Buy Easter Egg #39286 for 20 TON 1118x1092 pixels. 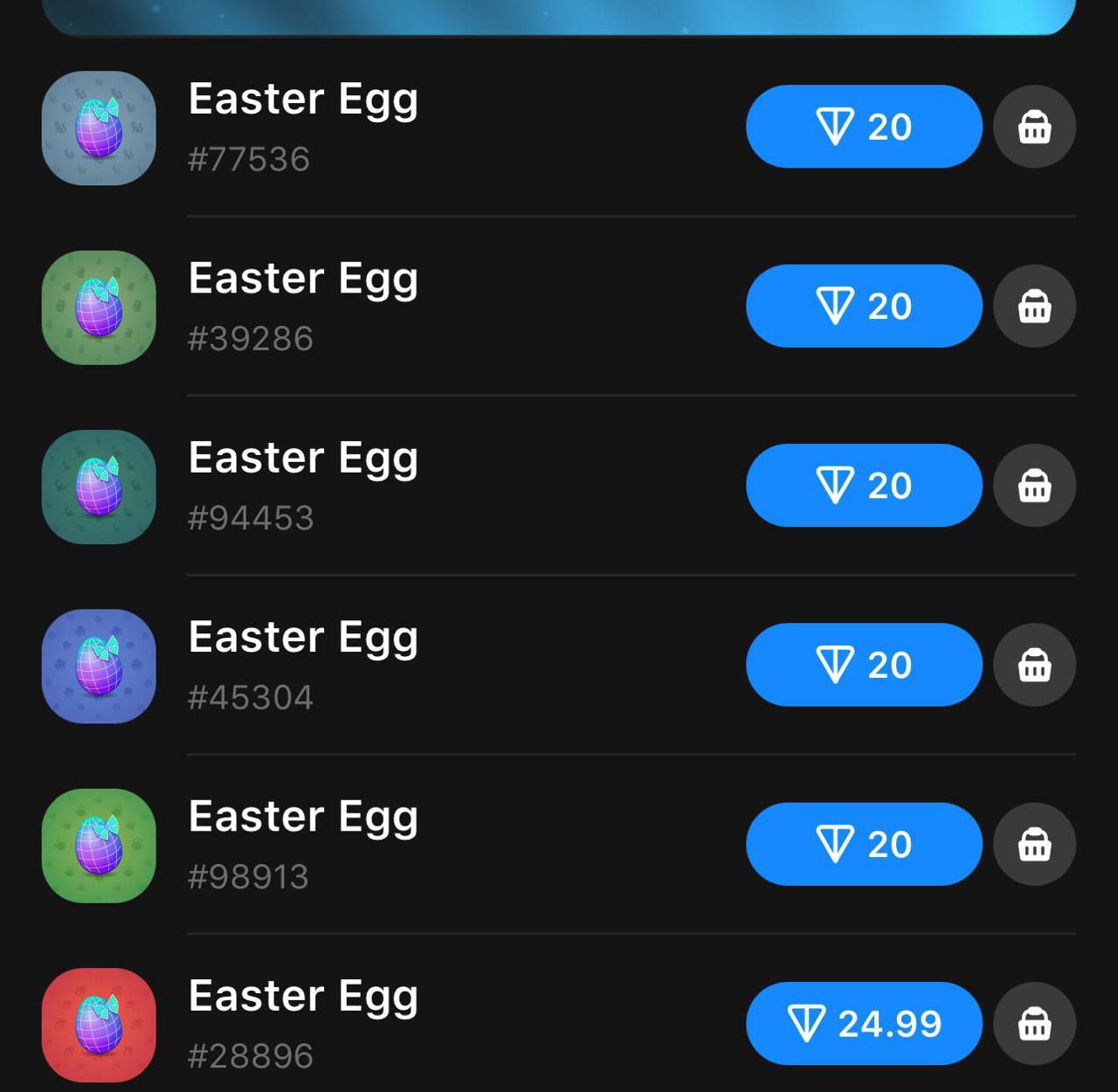click(863, 306)
